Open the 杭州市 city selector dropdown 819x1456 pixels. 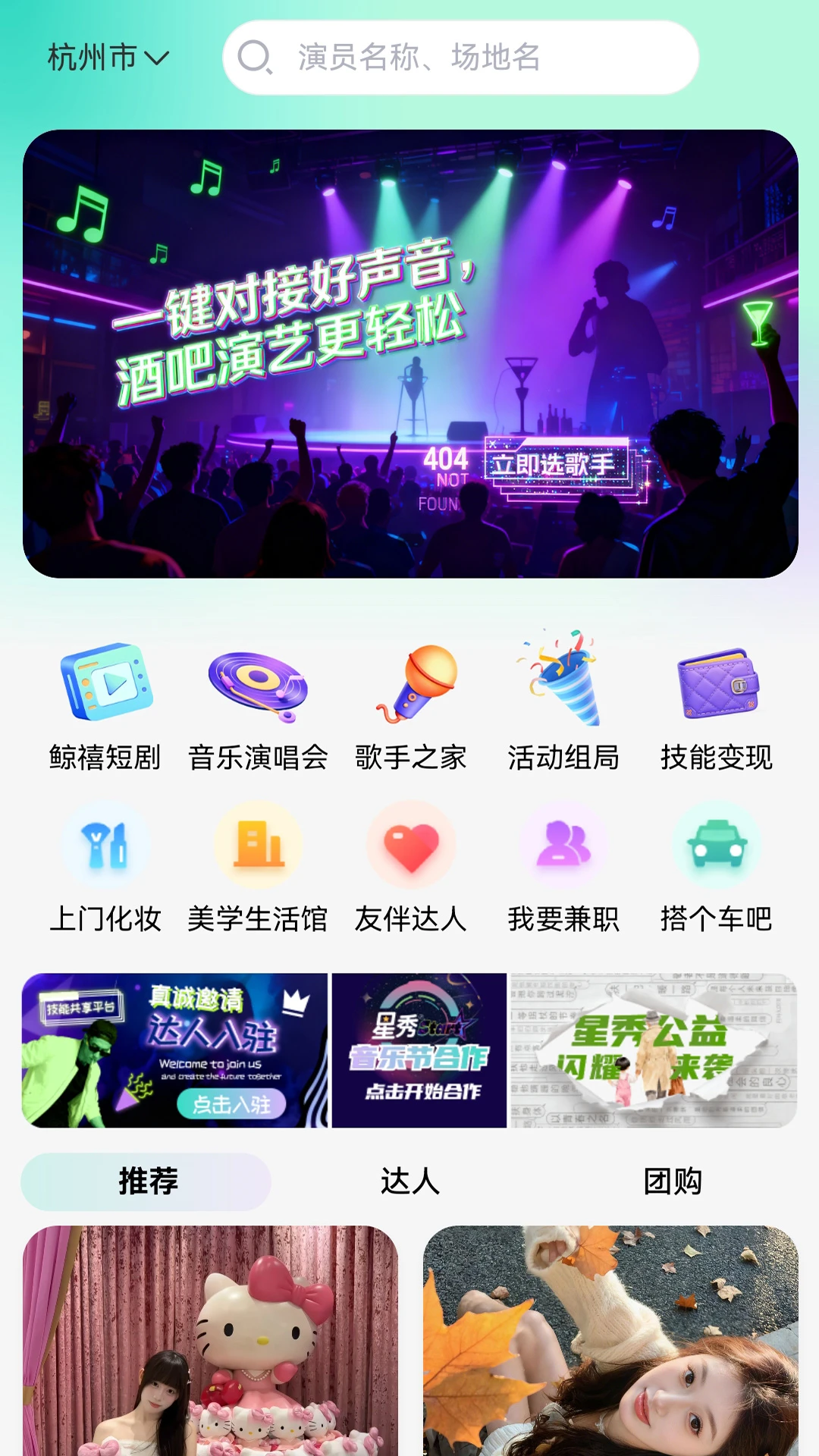coord(106,55)
